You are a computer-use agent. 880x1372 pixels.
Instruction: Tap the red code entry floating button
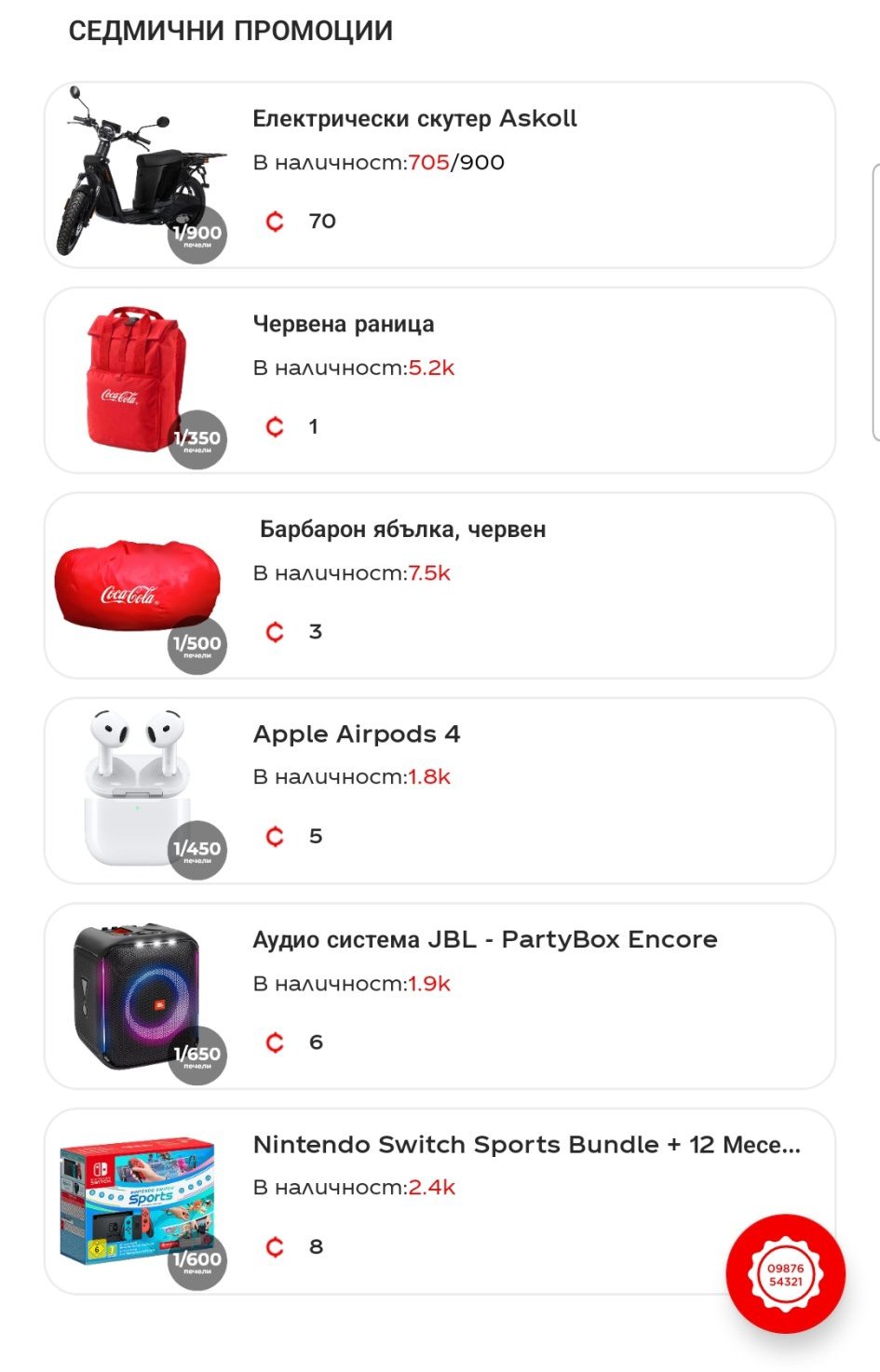785,1274
